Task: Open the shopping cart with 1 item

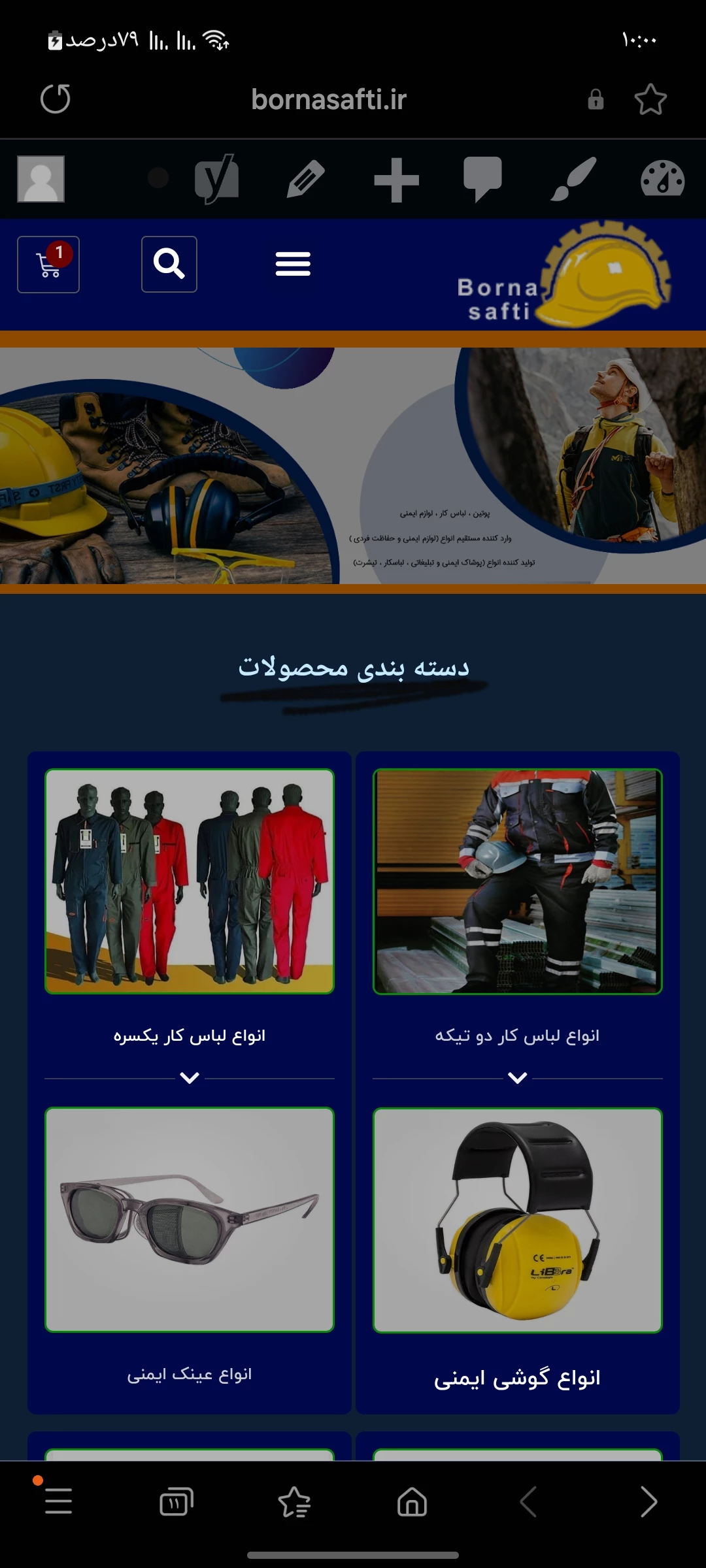Action: coord(48,265)
